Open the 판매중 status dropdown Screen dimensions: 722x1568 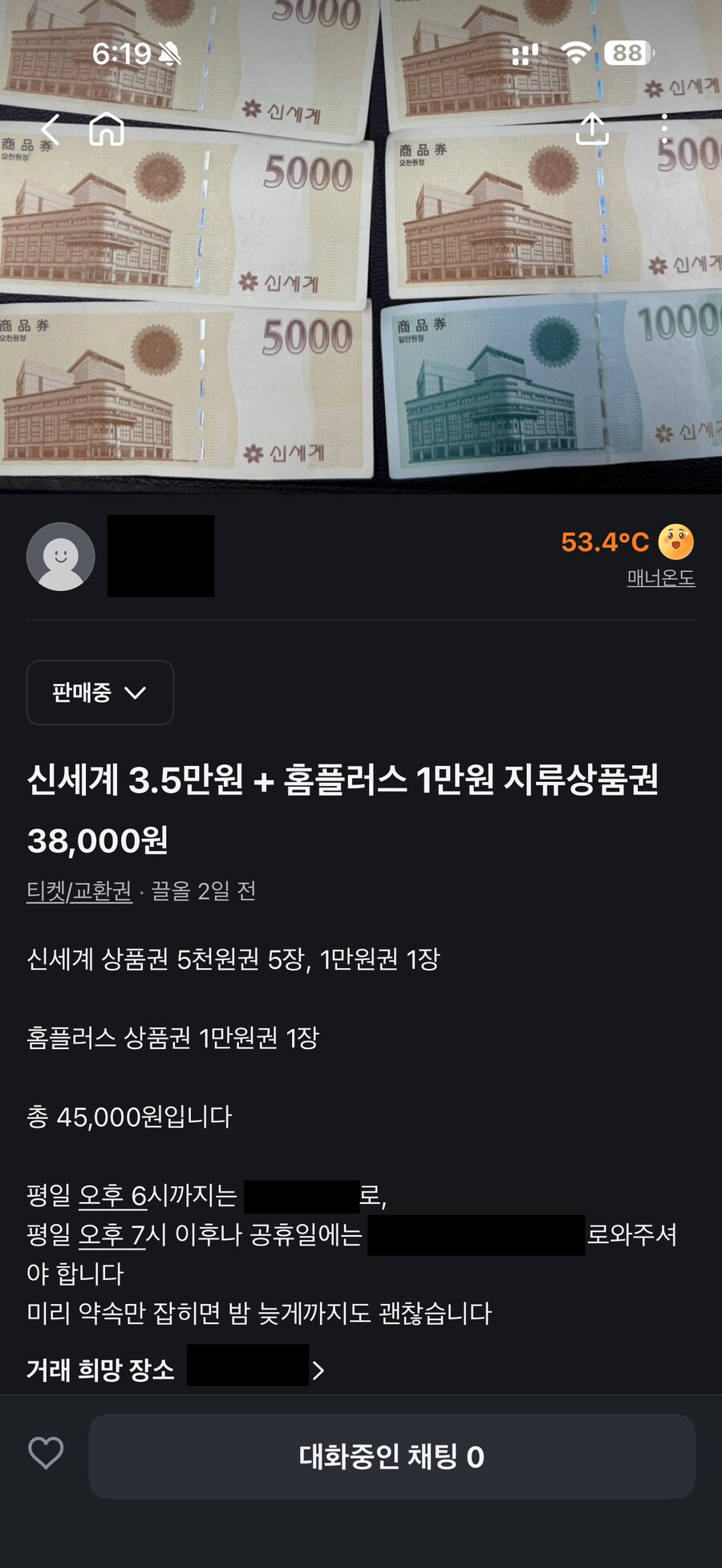pos(99,693)
